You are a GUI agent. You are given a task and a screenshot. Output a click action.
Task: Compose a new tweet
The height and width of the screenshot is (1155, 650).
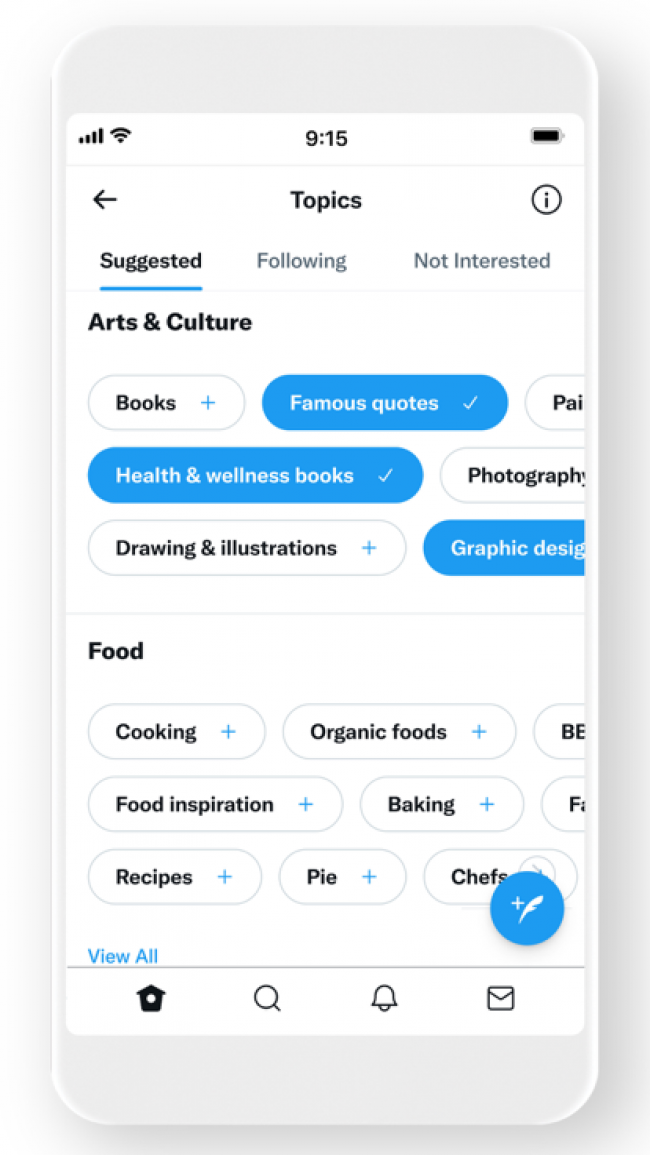(x=527, y=908)
